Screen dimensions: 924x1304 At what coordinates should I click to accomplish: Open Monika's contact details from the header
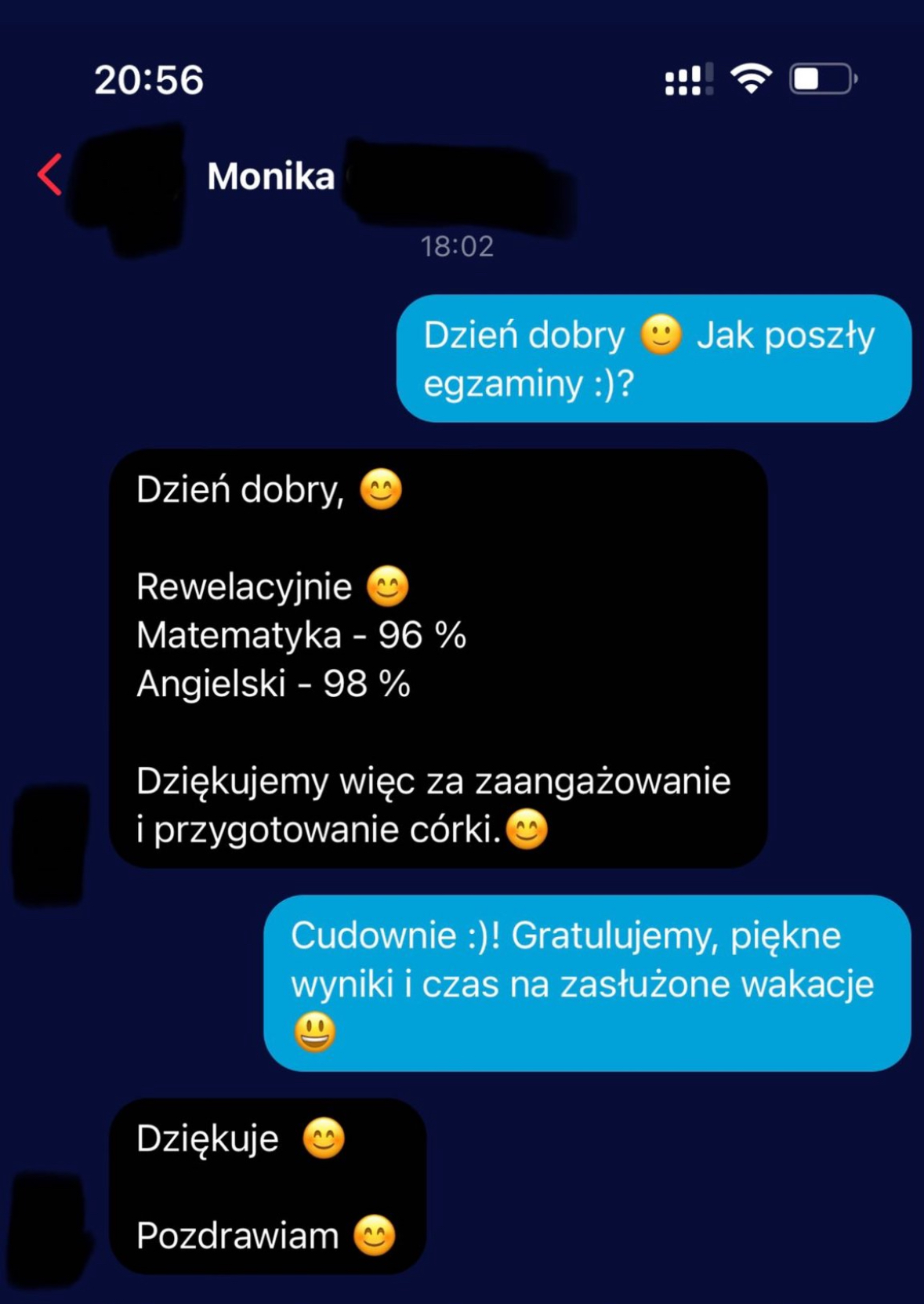pyautogui.click(x=271, y=176)
